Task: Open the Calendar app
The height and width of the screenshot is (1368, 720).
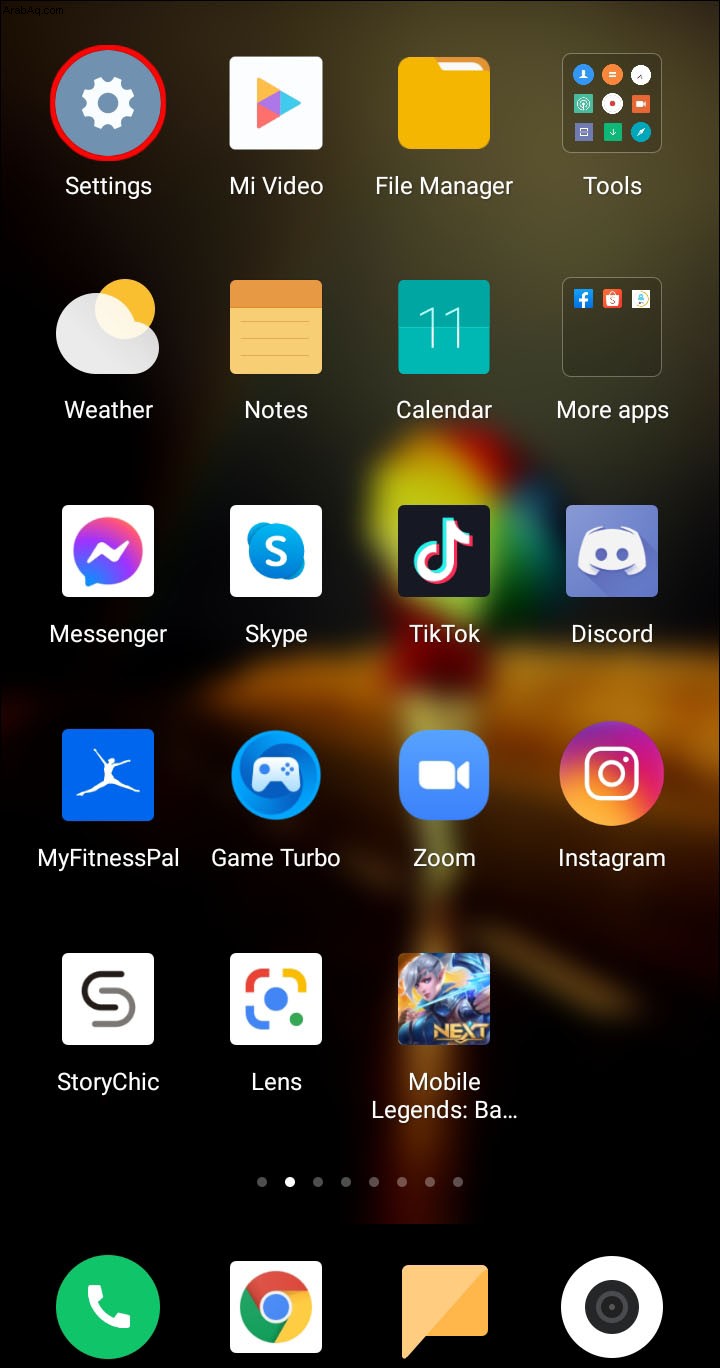Action: [444, 327]
